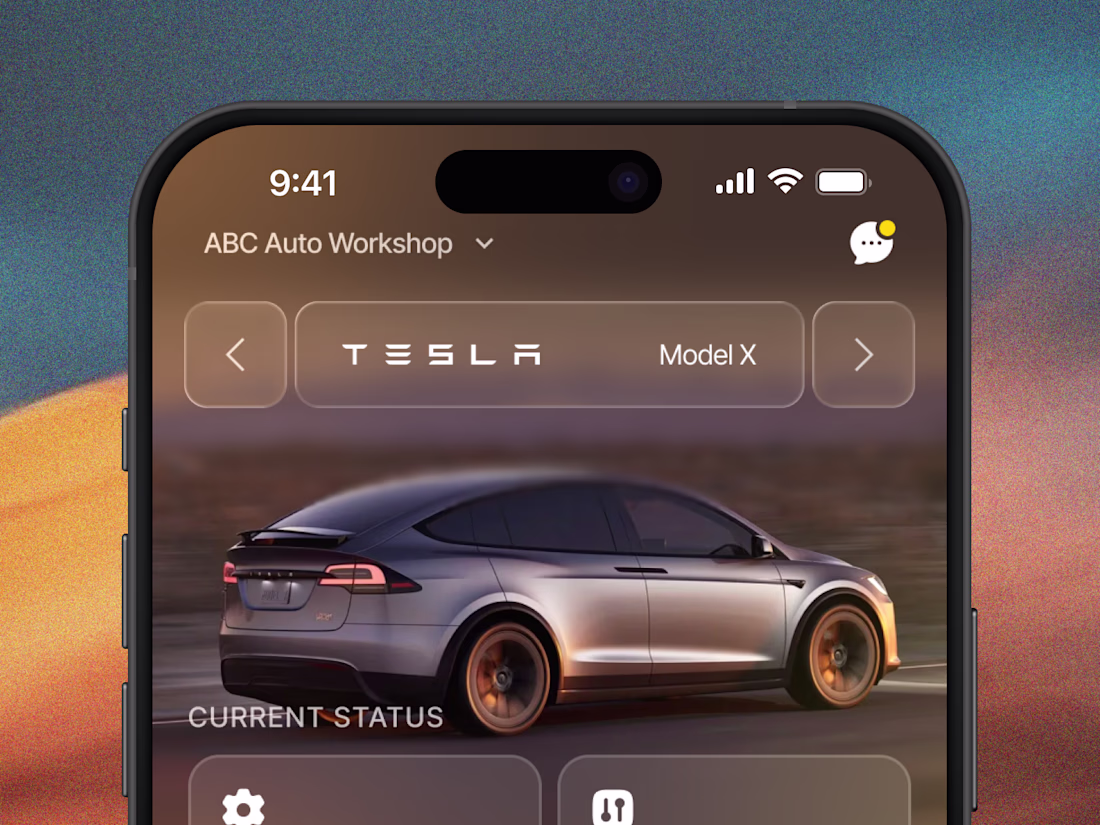The width and height of the screenshot is (1100, 825).
Task: Select the Tesla Model X card
Action: pyautogui.click(x=549, y=355)
